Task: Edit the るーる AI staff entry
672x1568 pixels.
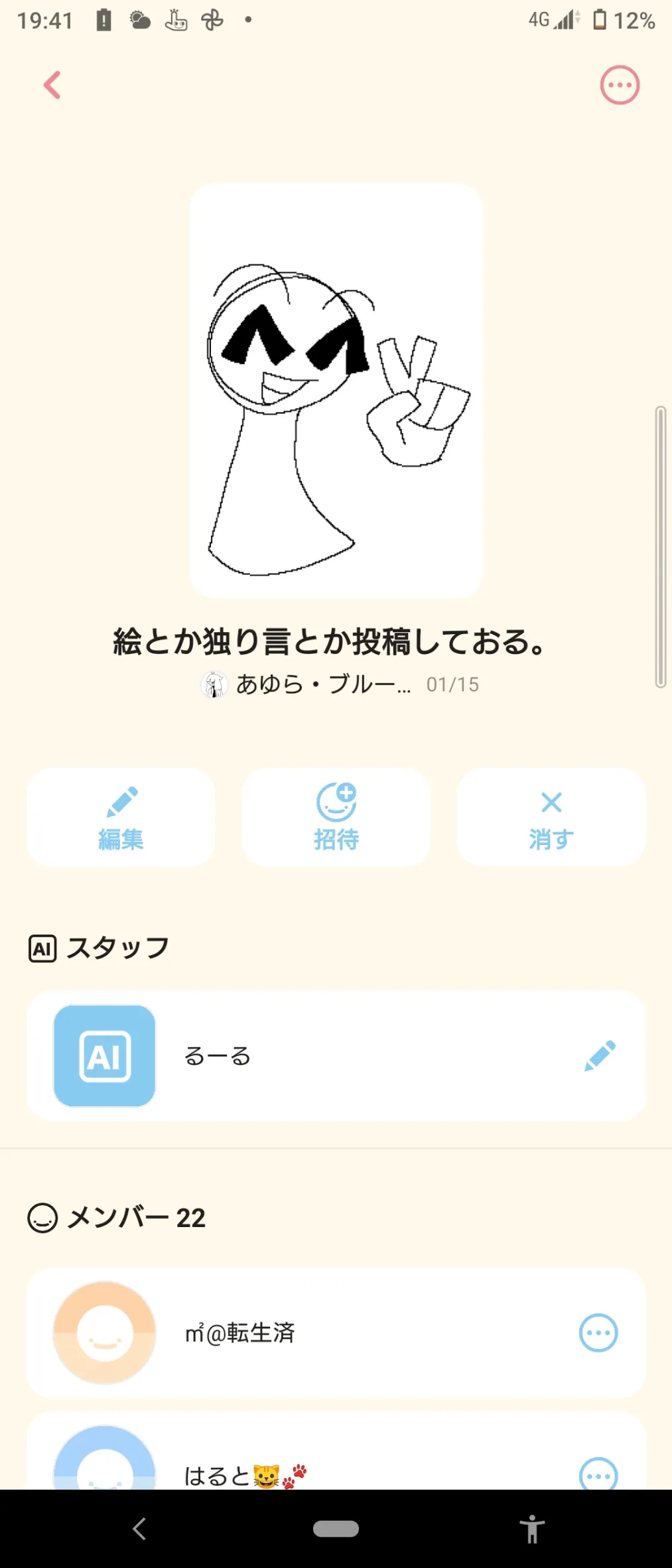Action: tap(600, 1055)
